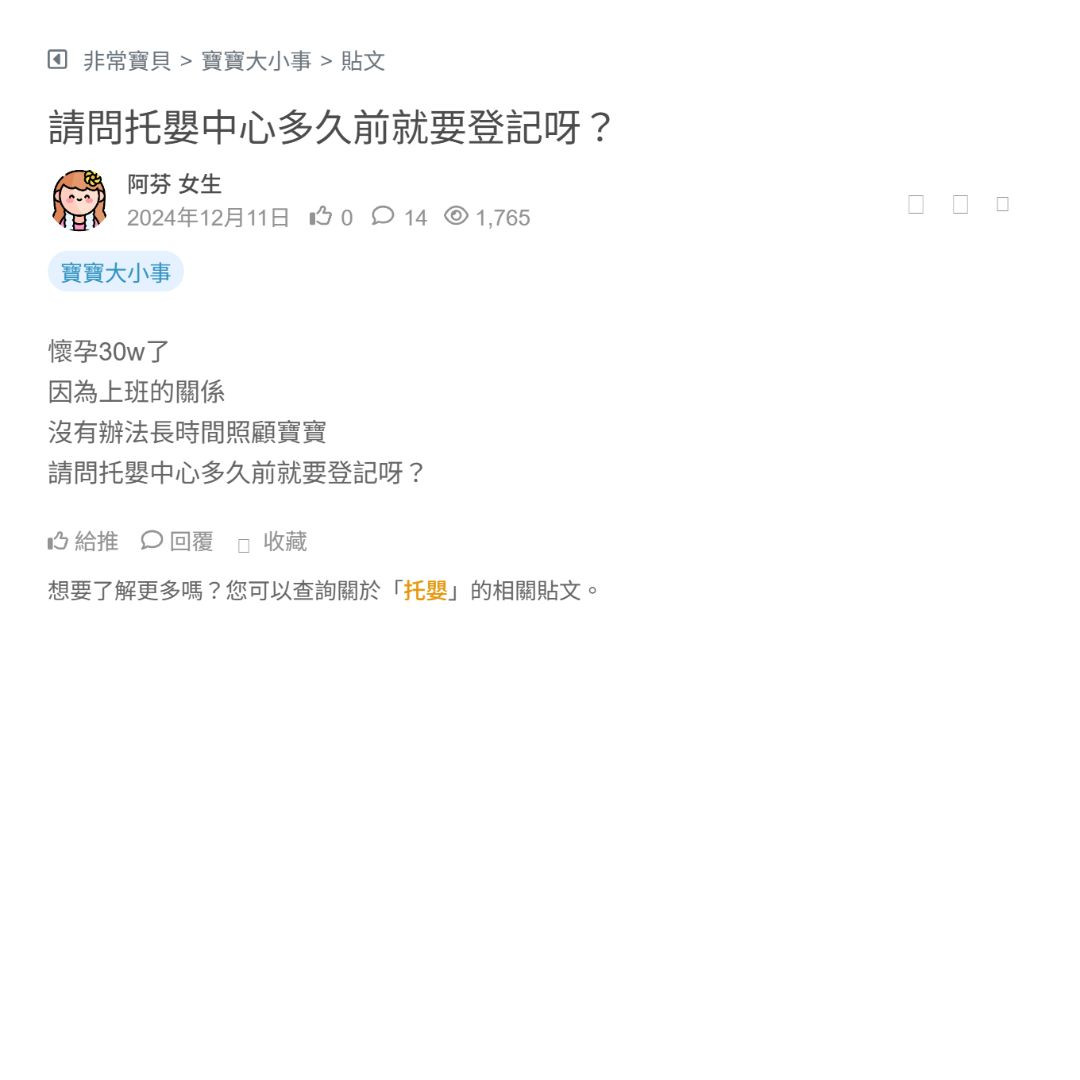This screenshot has width=1080, height=1080.
Task: Reply to the post via 回覆
Action: click(178, 541)
